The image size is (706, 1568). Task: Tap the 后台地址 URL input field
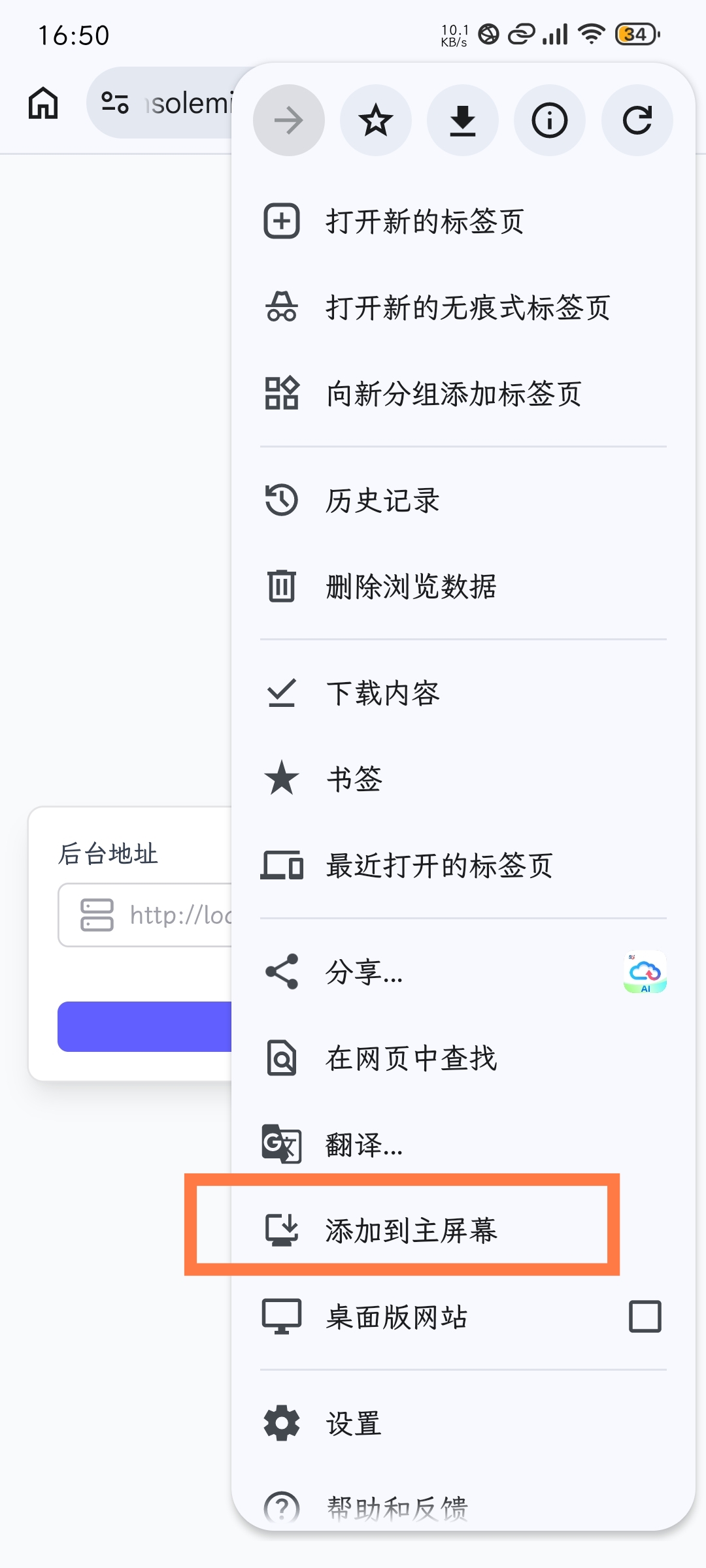150,915
